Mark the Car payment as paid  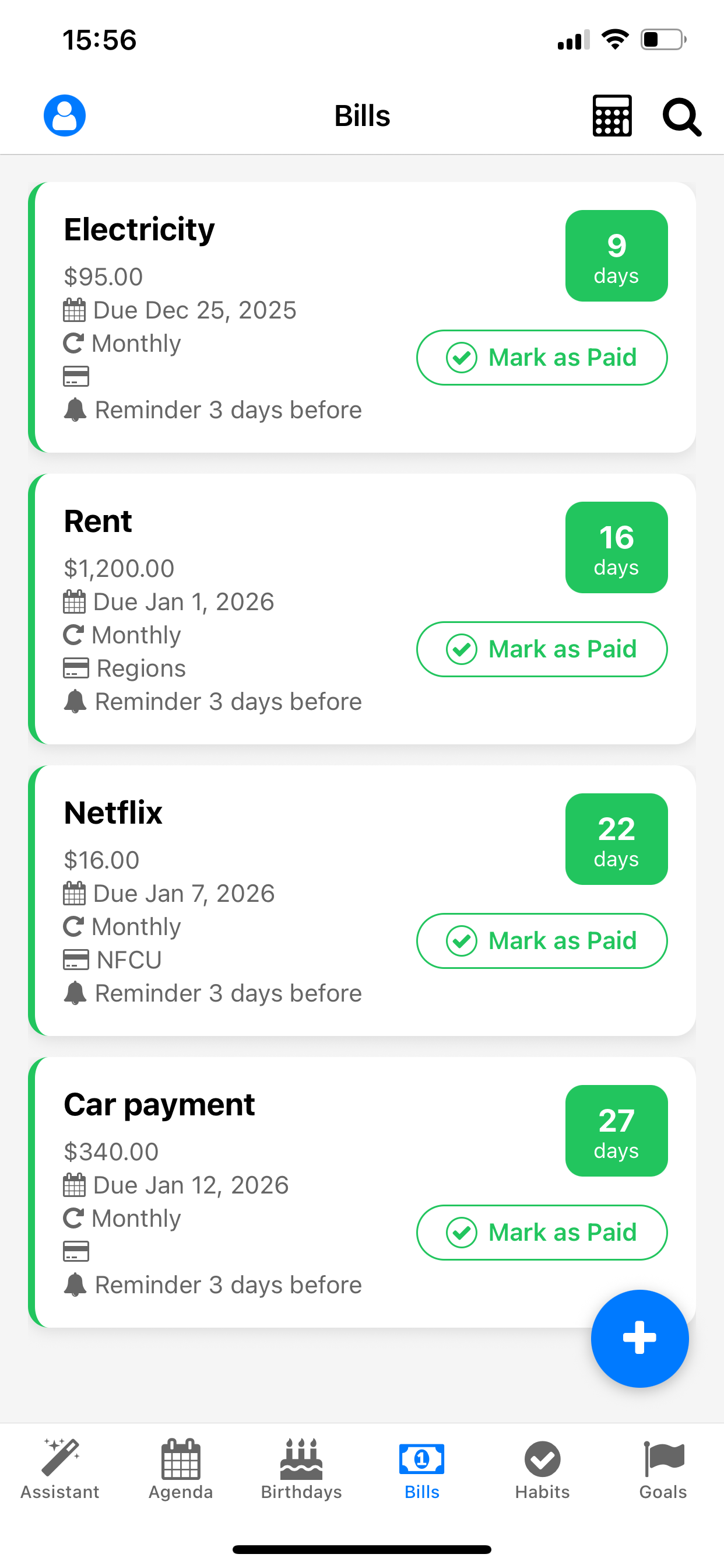(x=542, y=1232)
